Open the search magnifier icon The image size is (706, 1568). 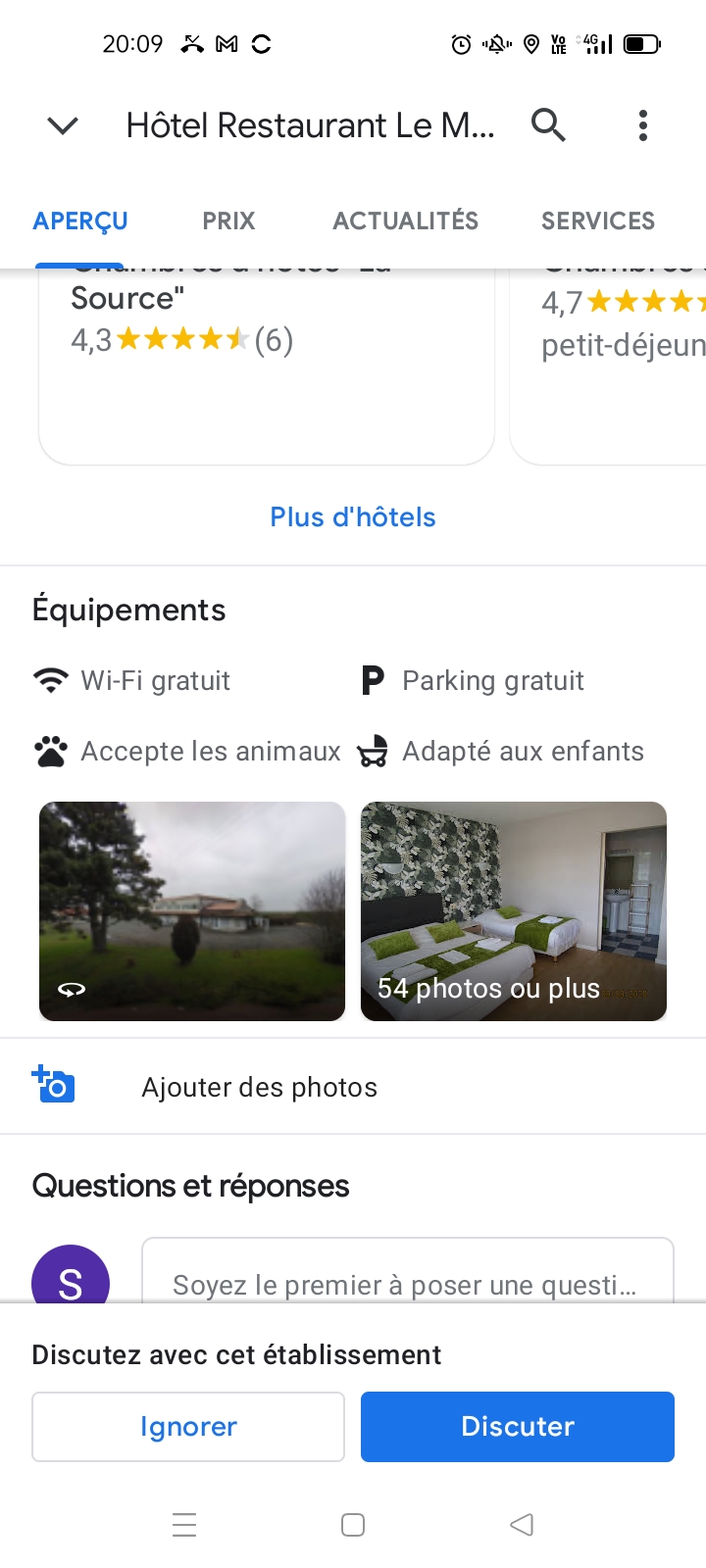click(548, 125)
